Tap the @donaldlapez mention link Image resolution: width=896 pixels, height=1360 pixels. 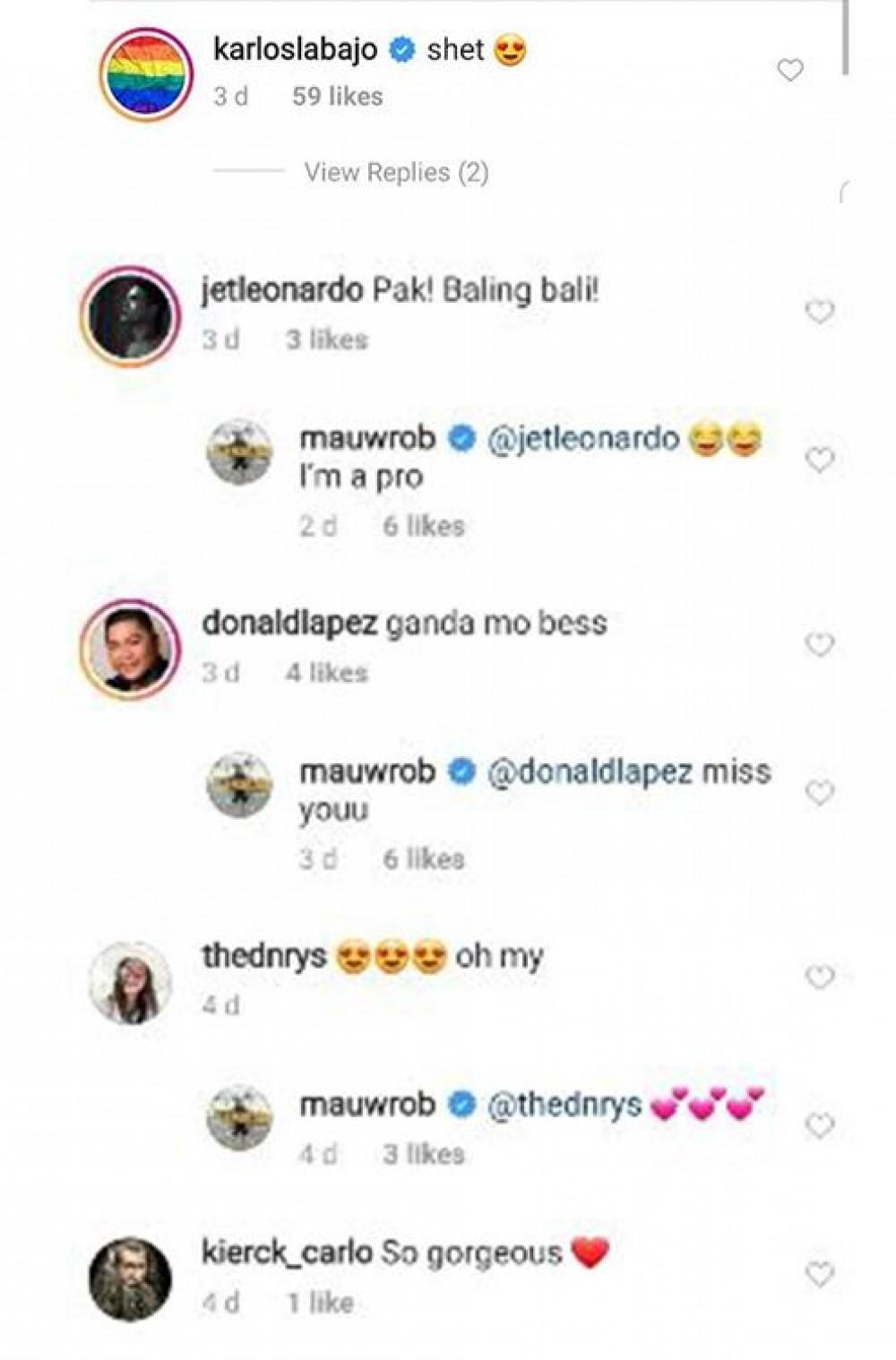(x=589, y=771)
